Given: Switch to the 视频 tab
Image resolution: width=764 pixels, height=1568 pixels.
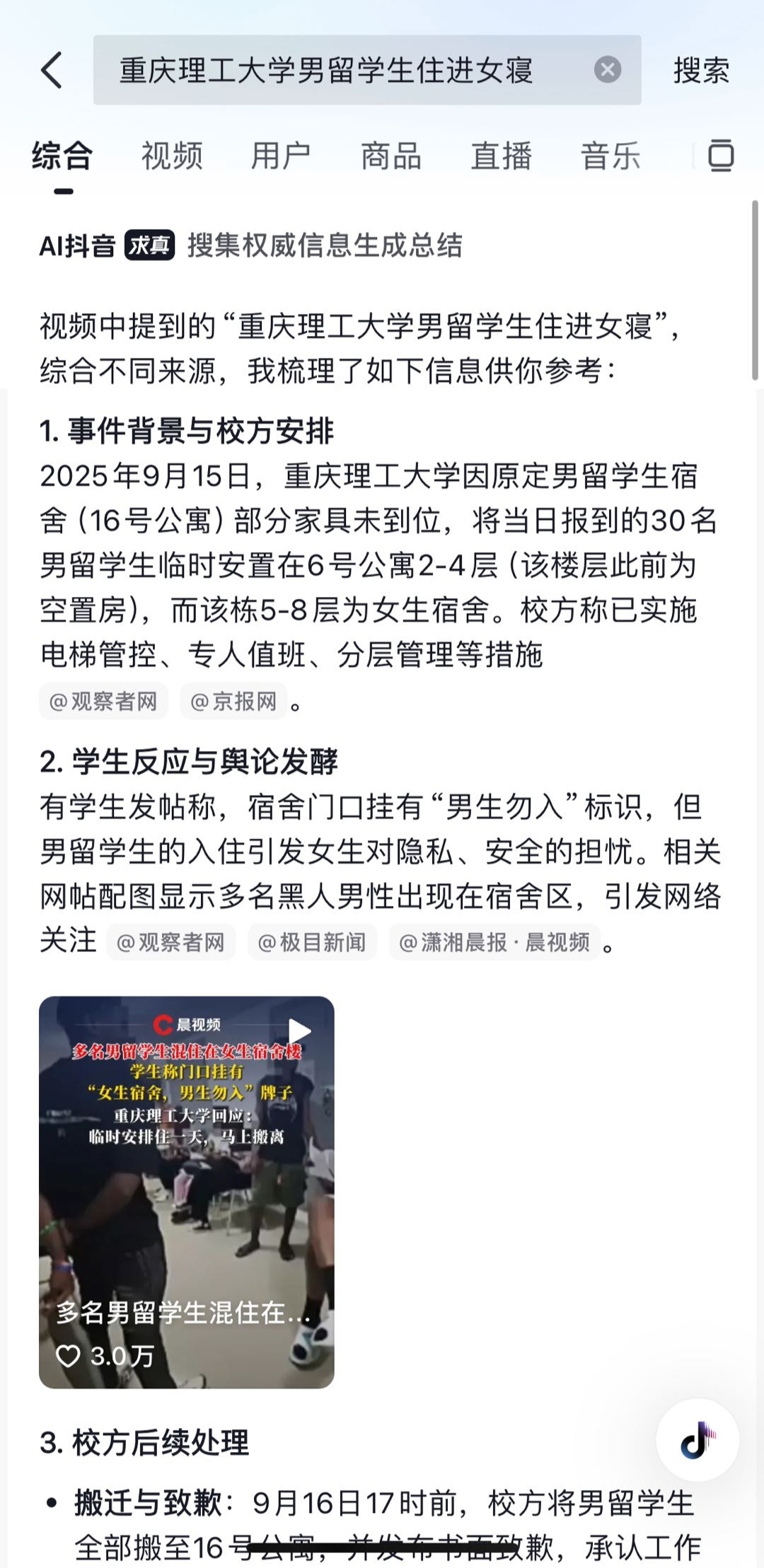Looking at the screenshot, I should pos(172,156).
